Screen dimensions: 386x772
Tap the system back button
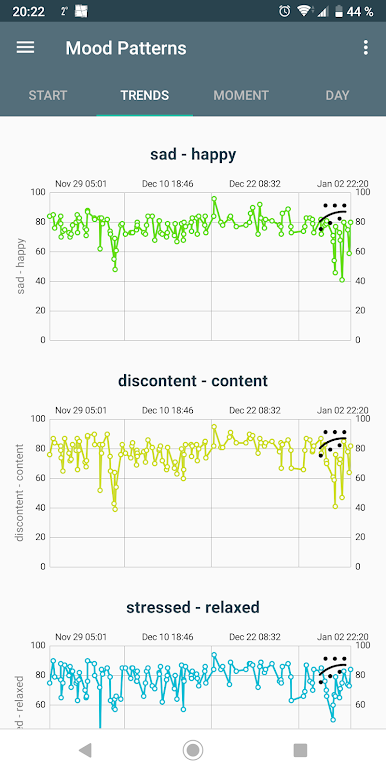tap(85, 750)
